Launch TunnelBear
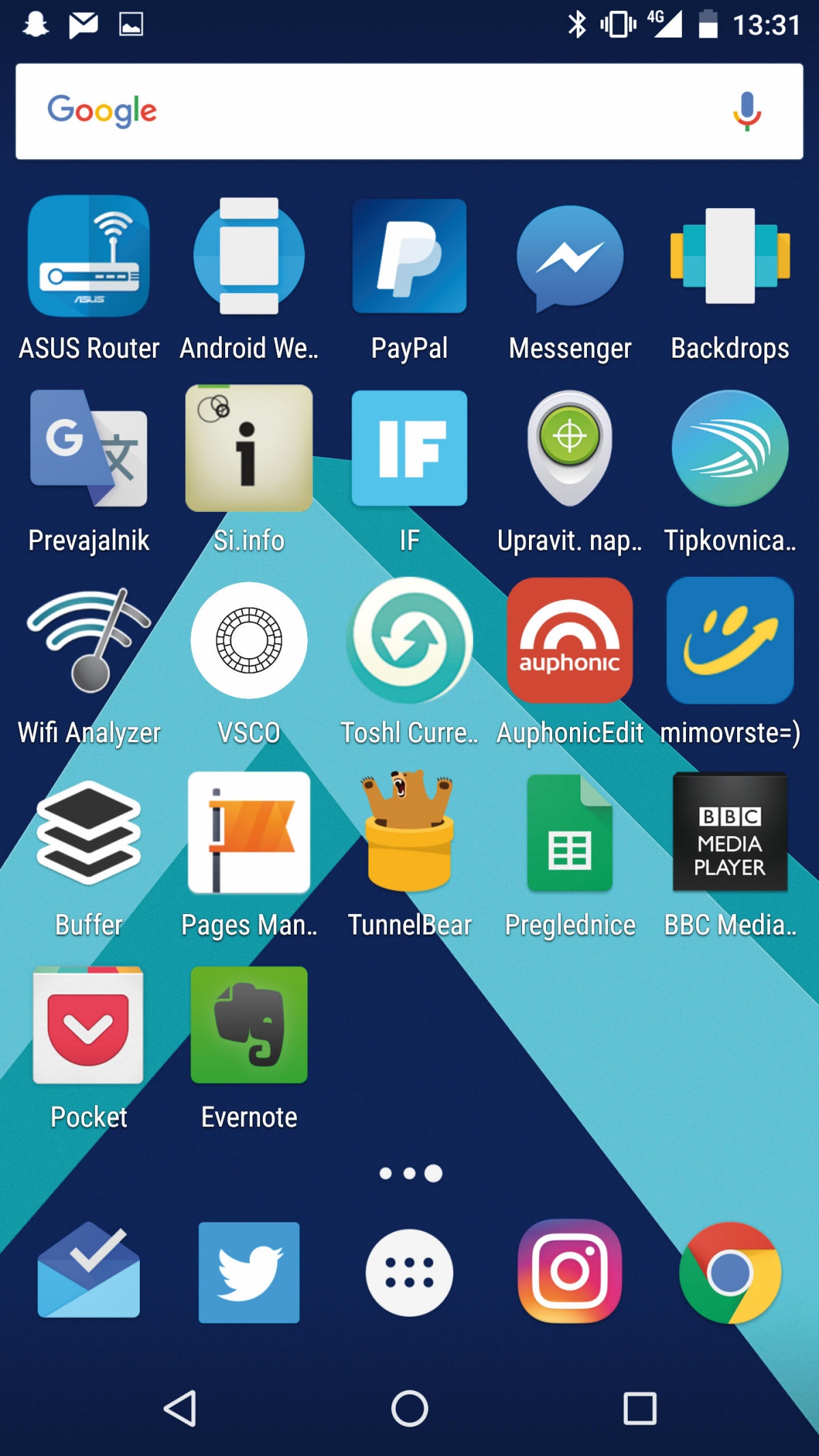Screen dimensions: 819x1456 point(409,833)
